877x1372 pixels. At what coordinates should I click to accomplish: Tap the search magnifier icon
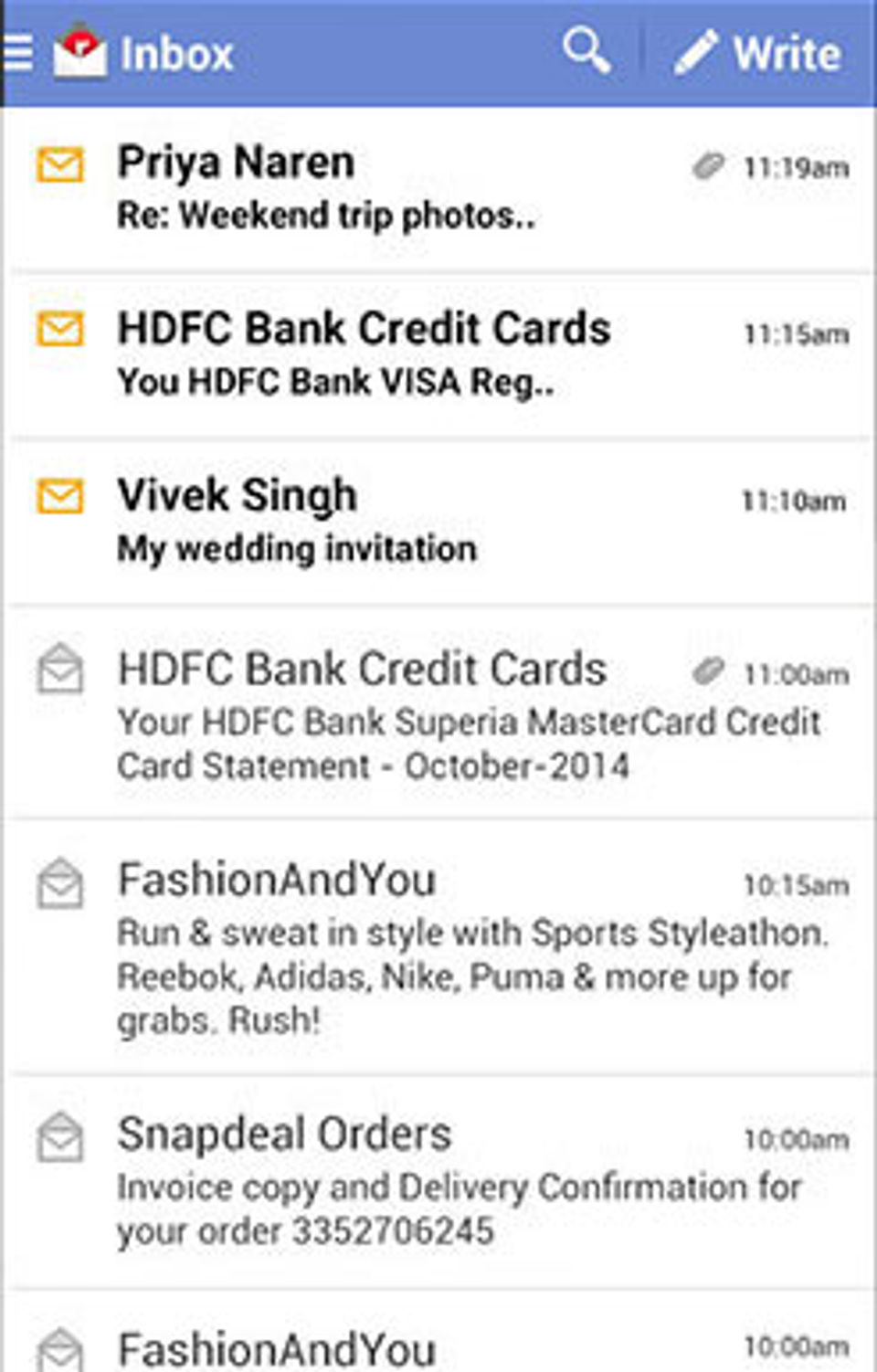click(x=586, y=50)
